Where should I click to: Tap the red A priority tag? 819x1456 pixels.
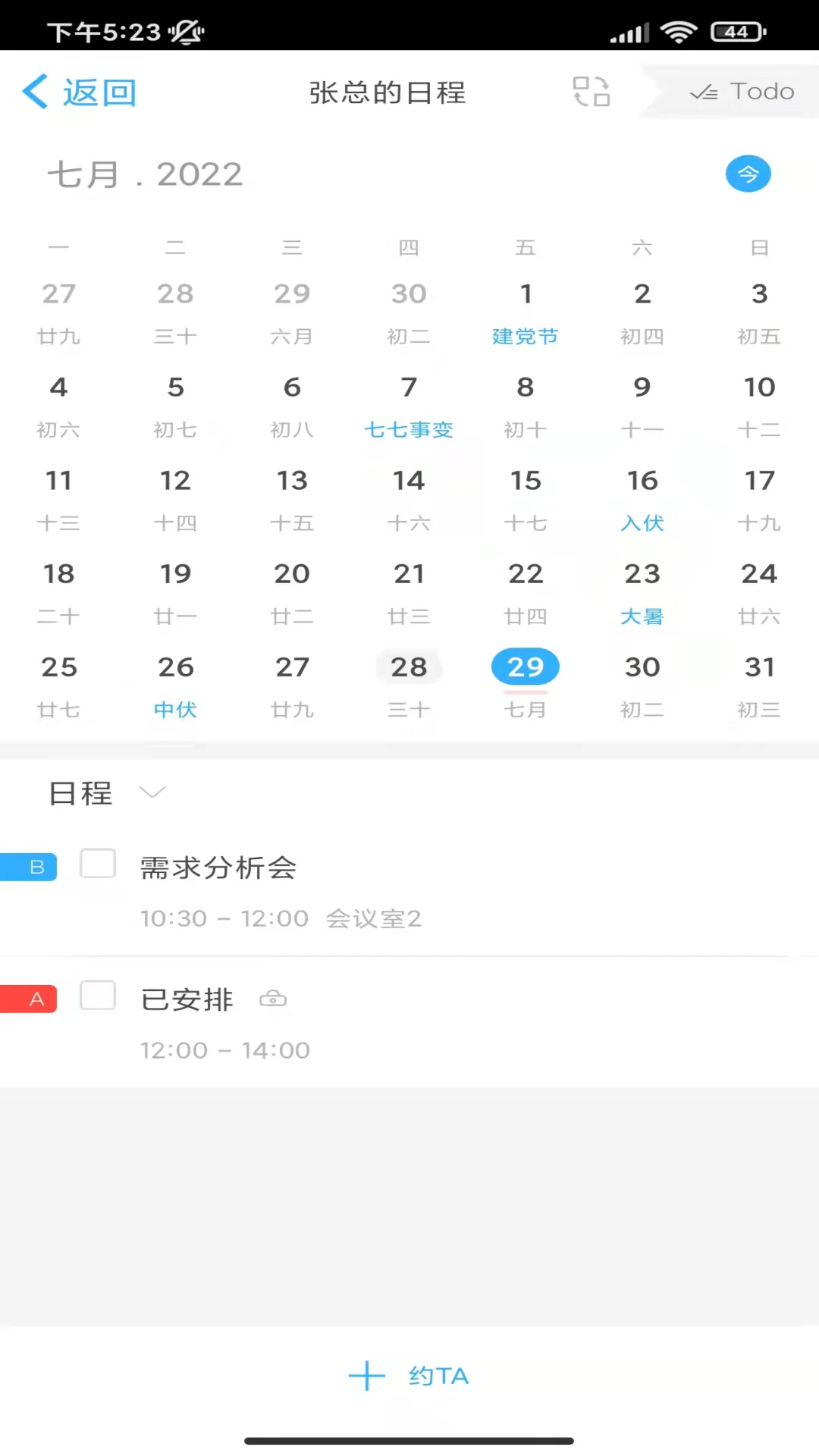click(x=30, y=999)
